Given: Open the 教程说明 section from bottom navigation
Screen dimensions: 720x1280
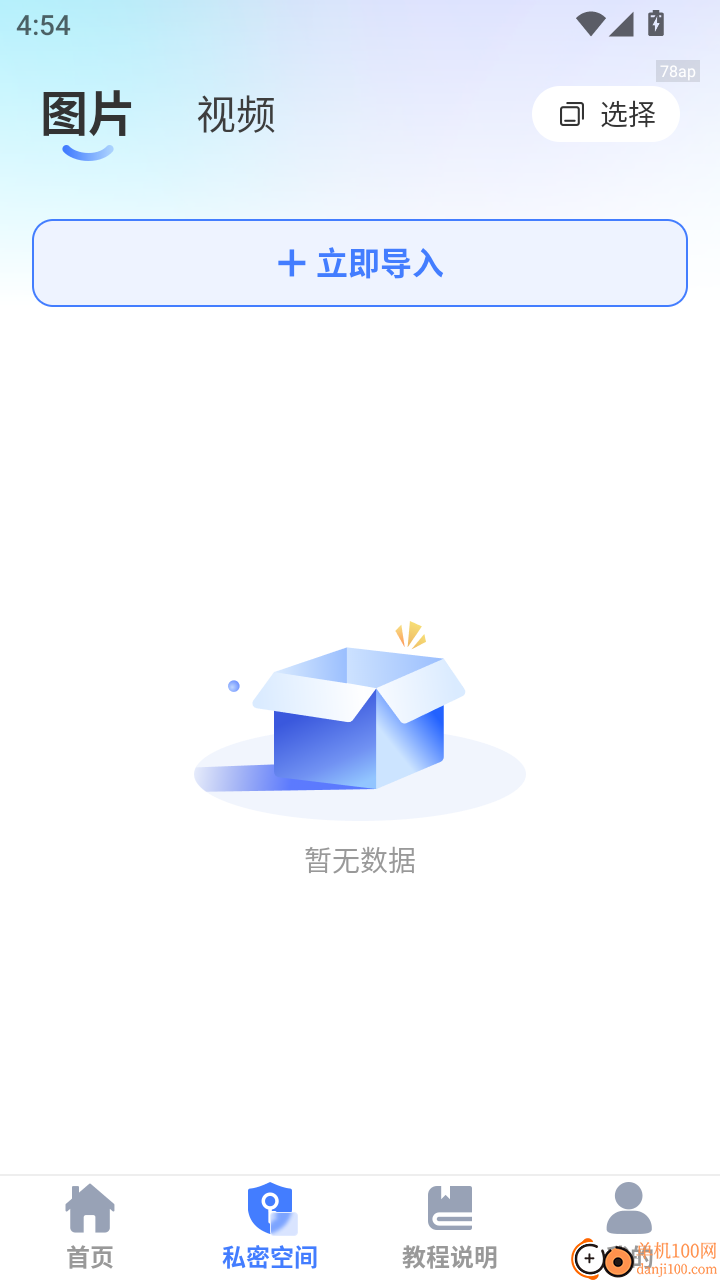Looking at the screenshot, I should point(449,1257).
